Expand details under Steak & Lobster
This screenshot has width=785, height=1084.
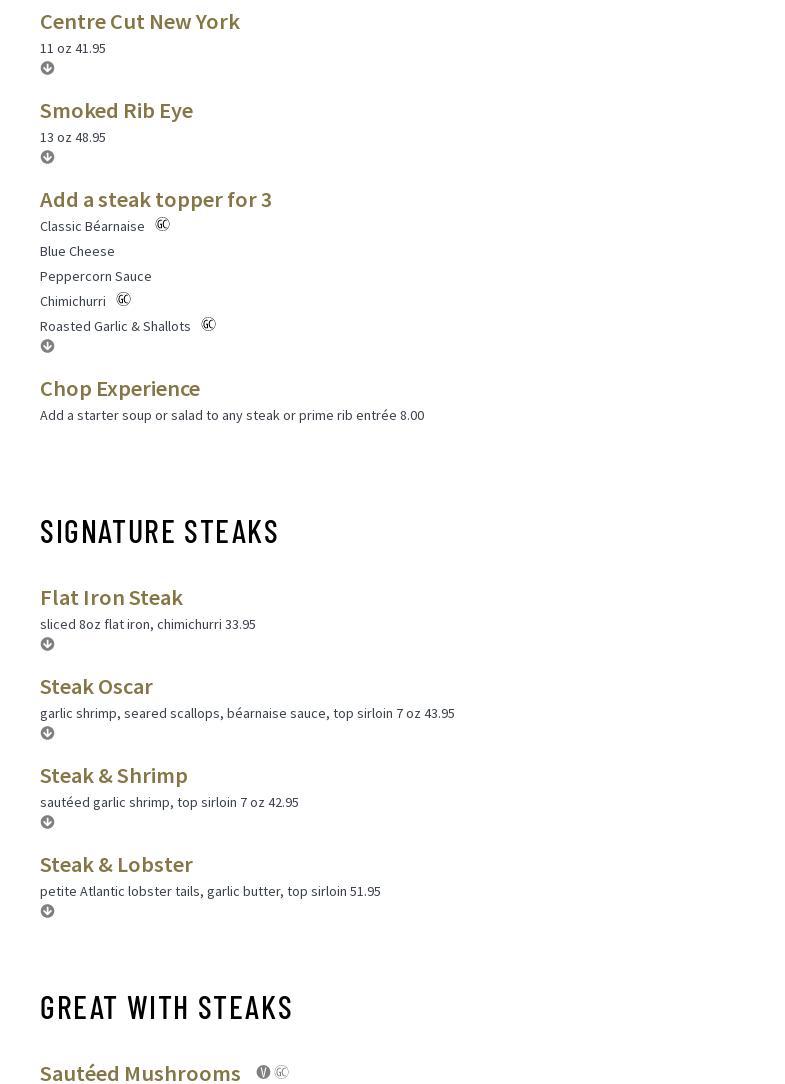pyautogui.click(x=47, y=911)
